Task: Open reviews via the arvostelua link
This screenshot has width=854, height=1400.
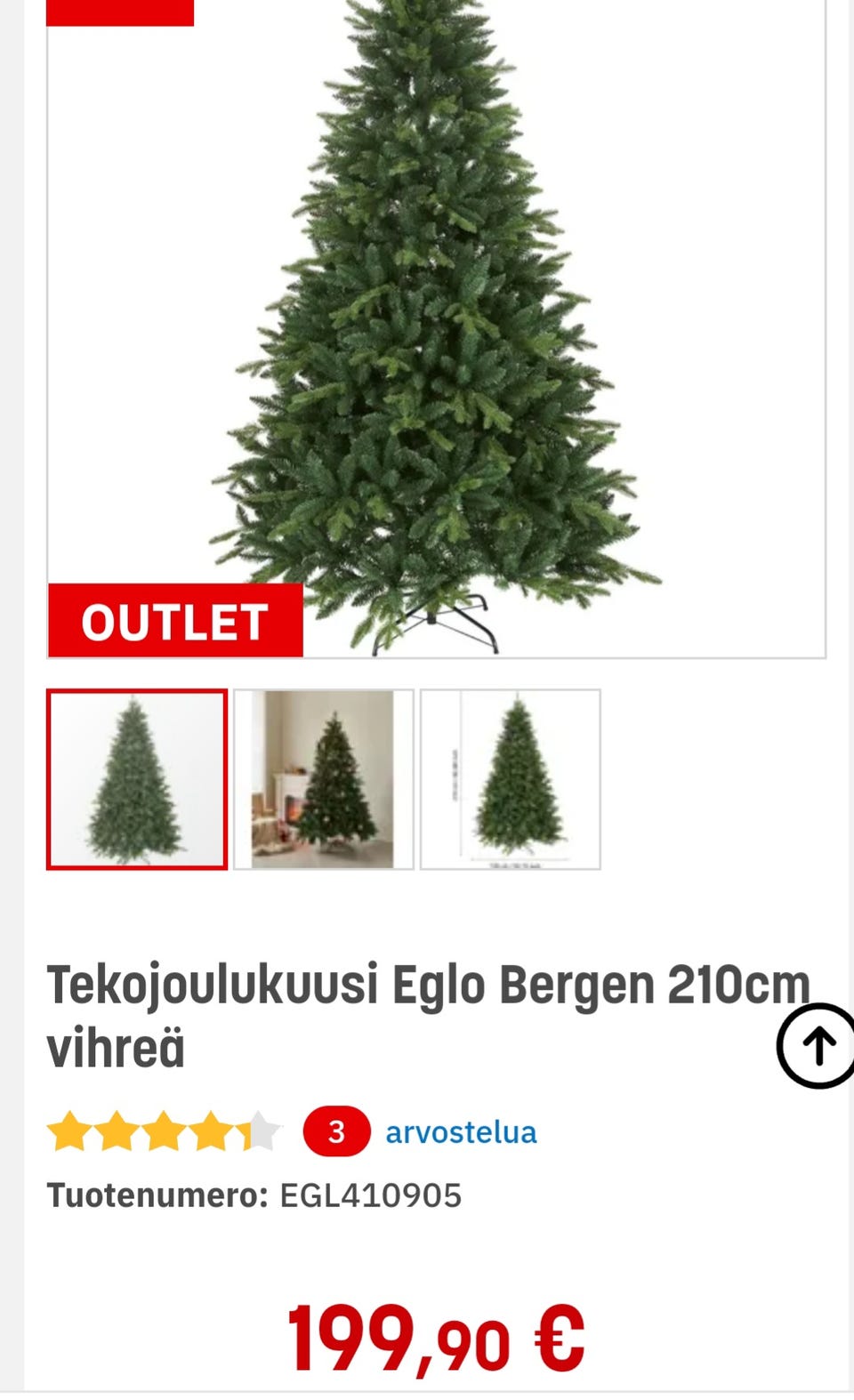Action: point(460,1131)
